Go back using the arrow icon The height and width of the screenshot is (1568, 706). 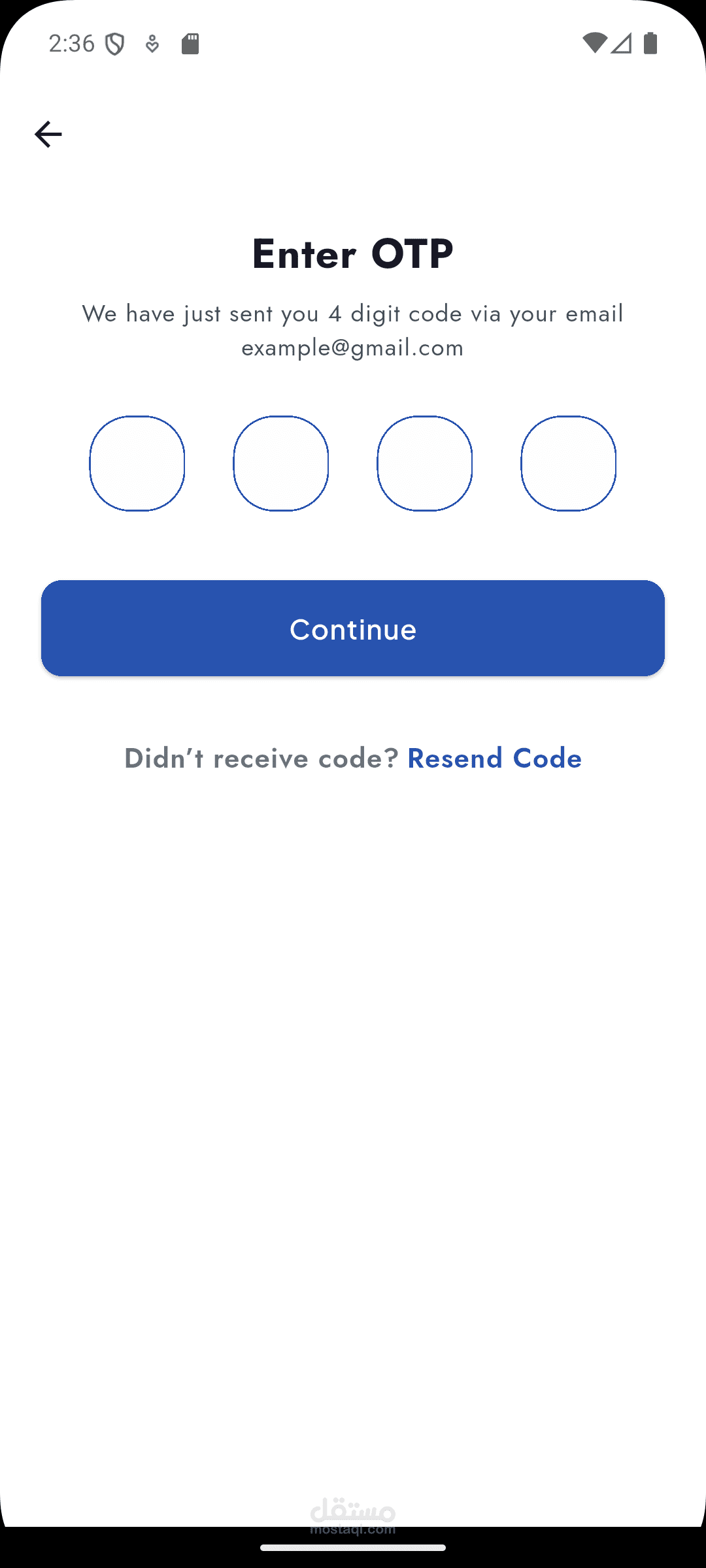[48, 135]
